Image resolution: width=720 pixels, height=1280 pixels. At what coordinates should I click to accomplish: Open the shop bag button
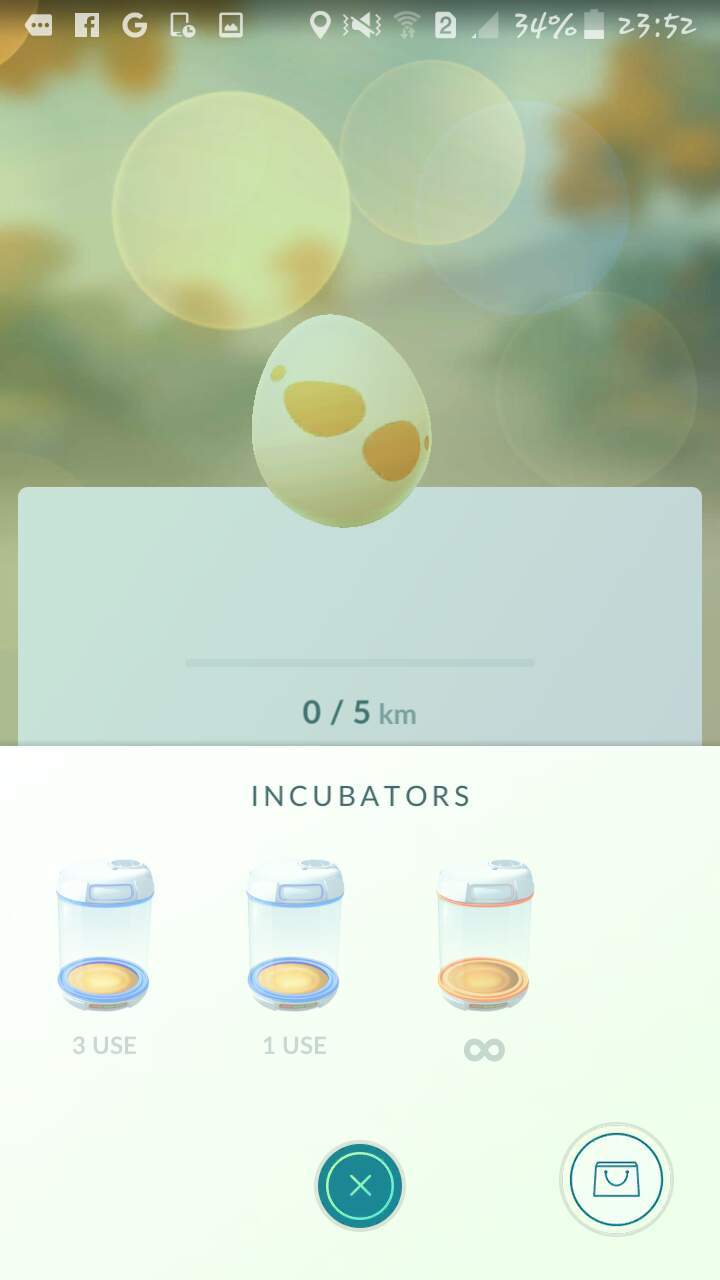[x=616, y=1180]
